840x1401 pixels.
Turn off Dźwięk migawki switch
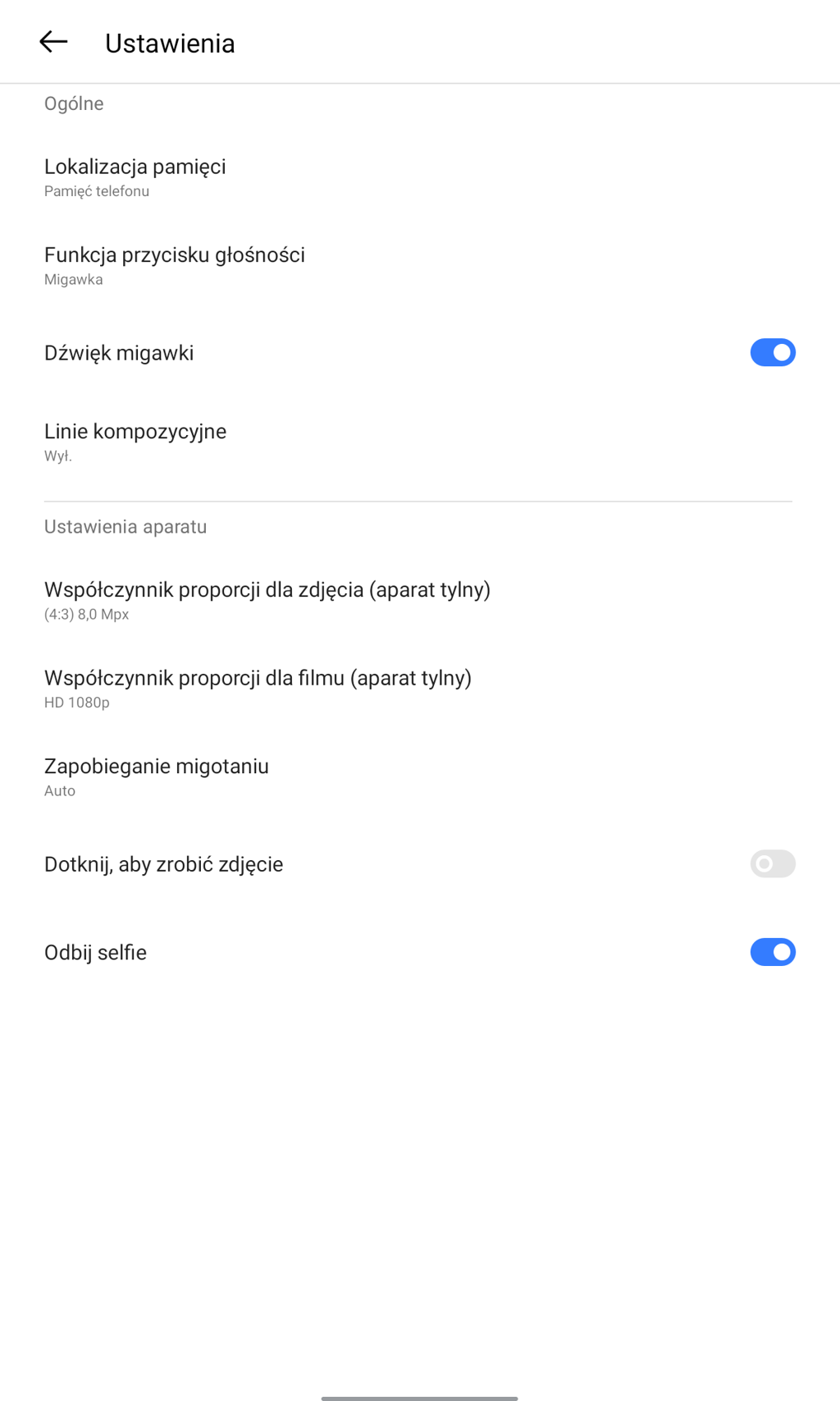pos(772,353)
